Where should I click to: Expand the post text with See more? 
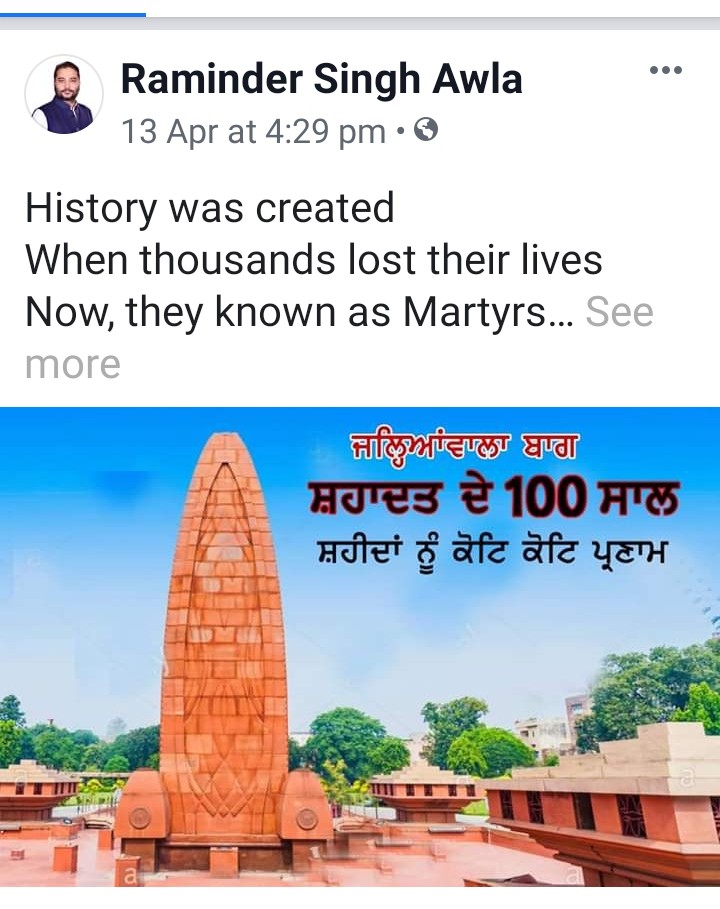coord(619,313)
